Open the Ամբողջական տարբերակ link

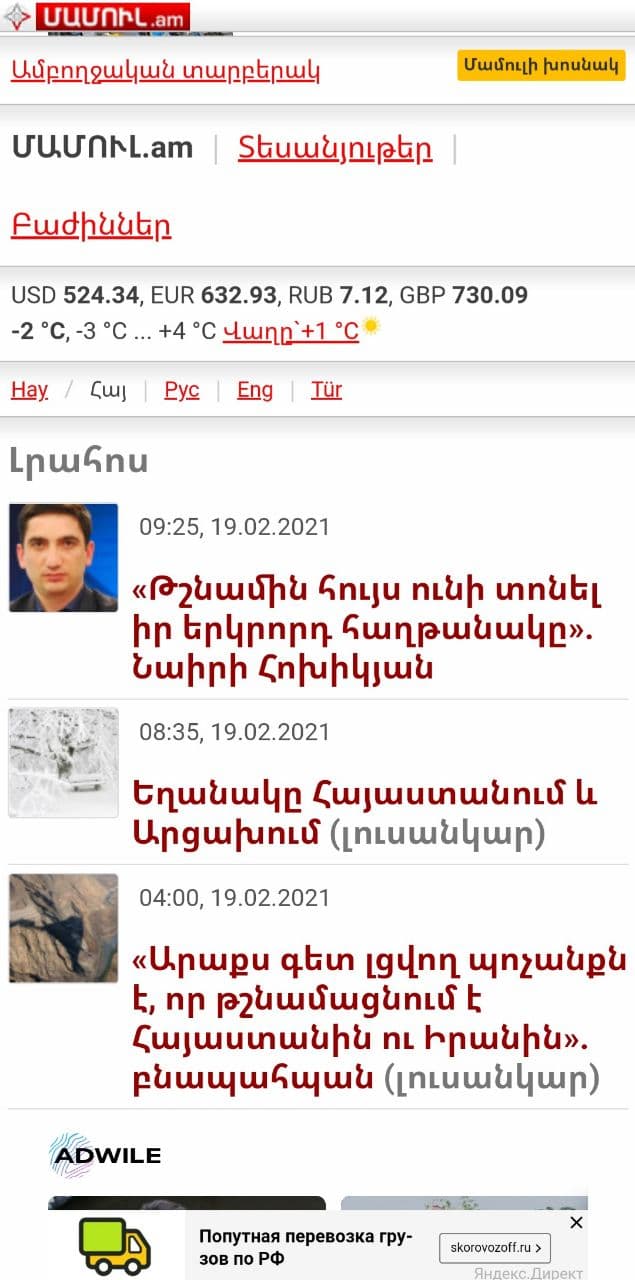coord(165,70)
